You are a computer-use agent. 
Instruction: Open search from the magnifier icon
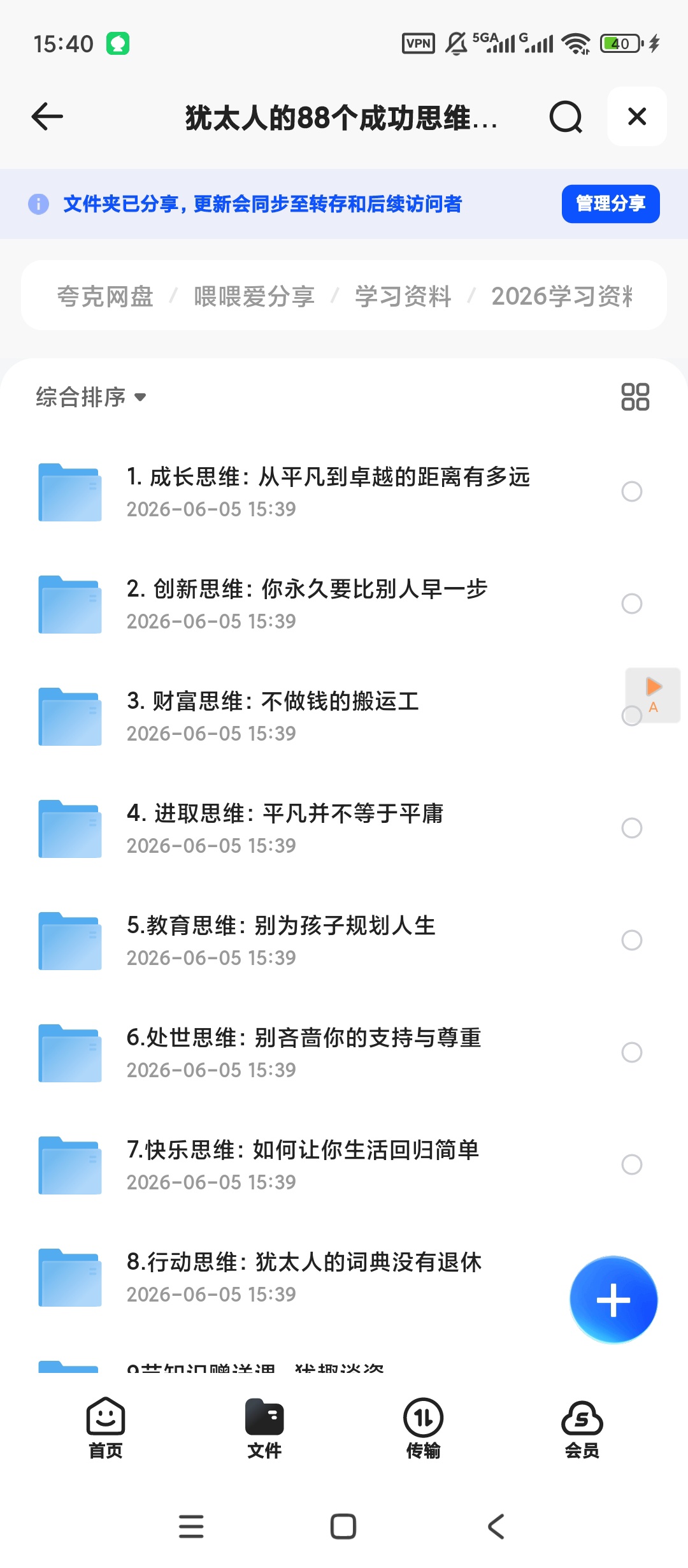(566, 117)
